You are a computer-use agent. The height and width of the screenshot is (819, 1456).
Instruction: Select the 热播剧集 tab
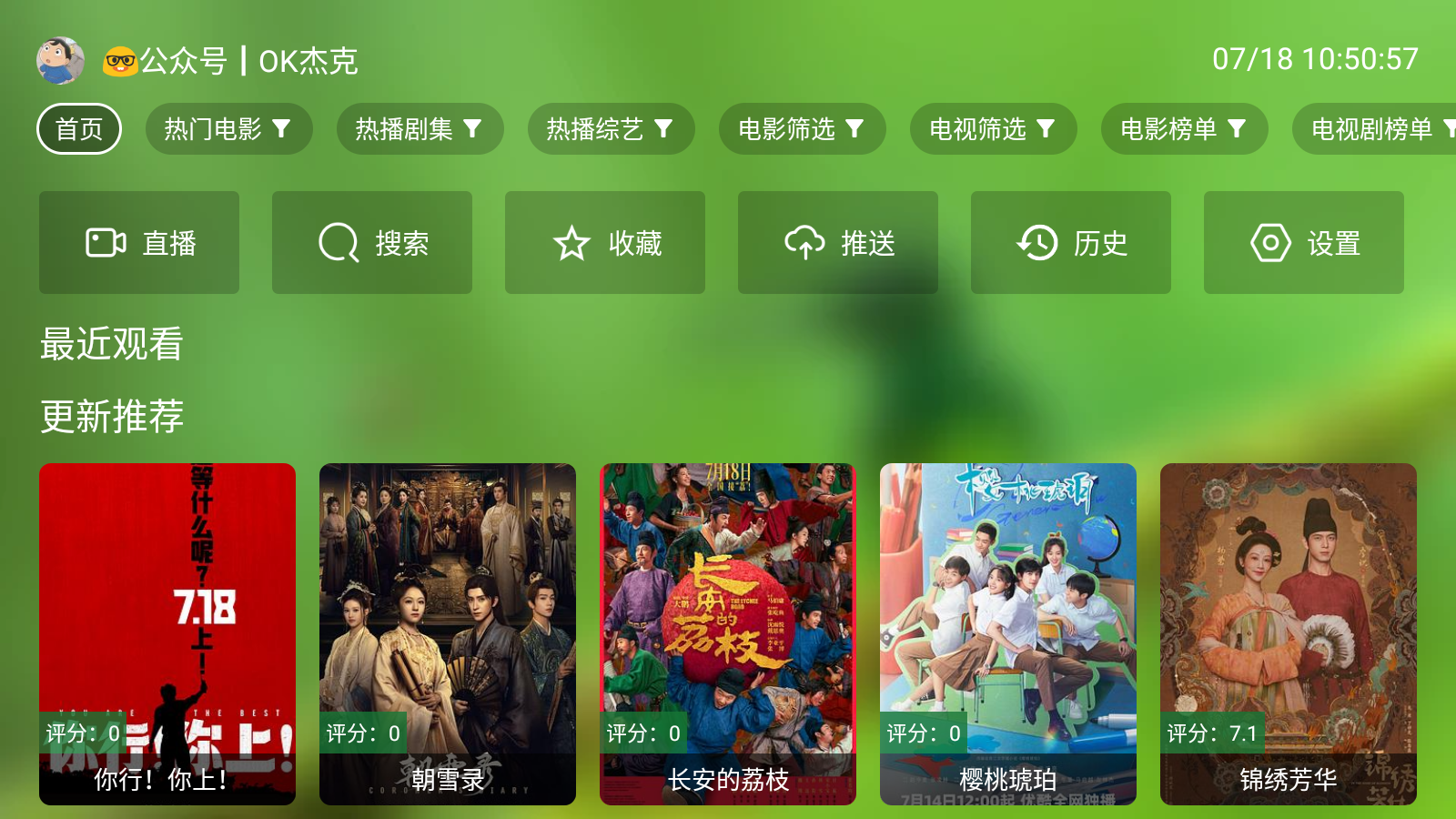[420, 129]
